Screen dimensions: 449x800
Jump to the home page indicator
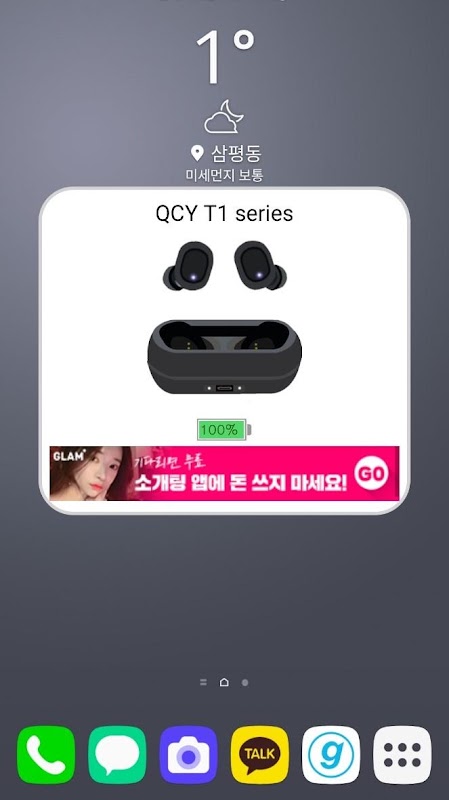(x=224, y=682)
